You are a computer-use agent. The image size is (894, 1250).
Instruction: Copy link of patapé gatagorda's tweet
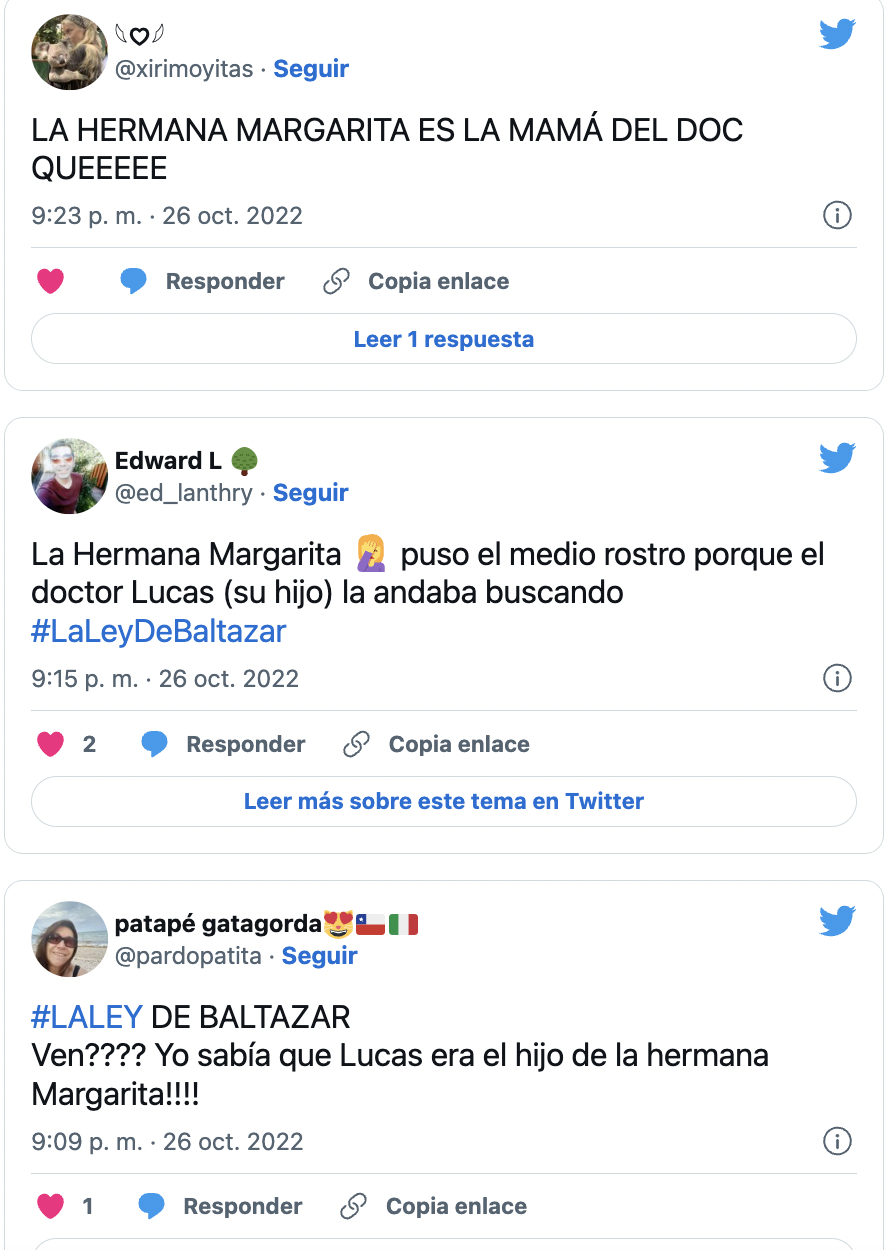click(x=434, y=1207)
